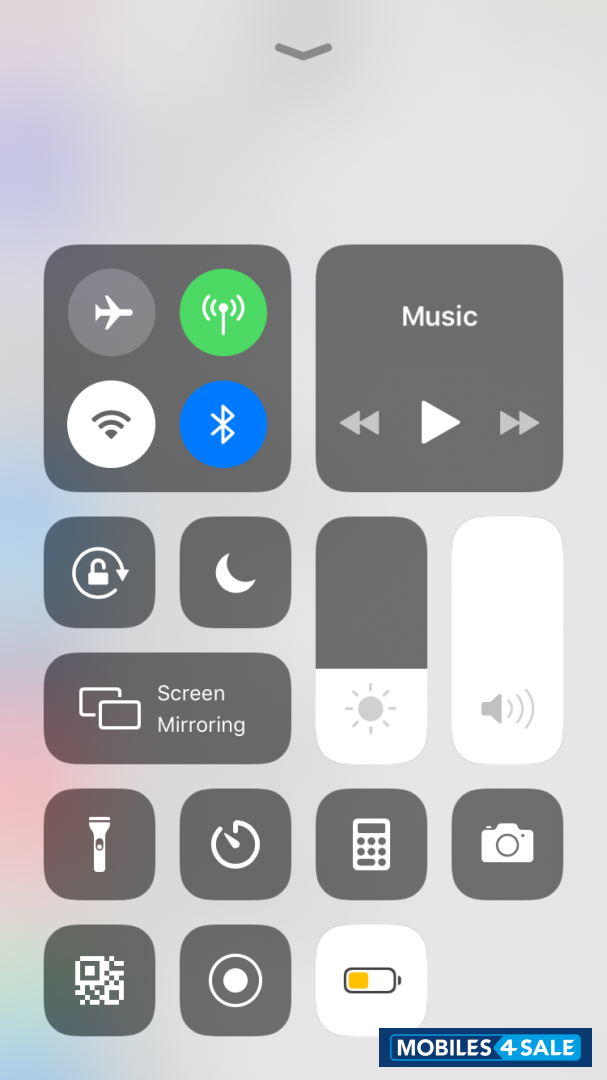Toggle the rotation lock
The width and height of the screenshot is (607, 1080).
99,572
